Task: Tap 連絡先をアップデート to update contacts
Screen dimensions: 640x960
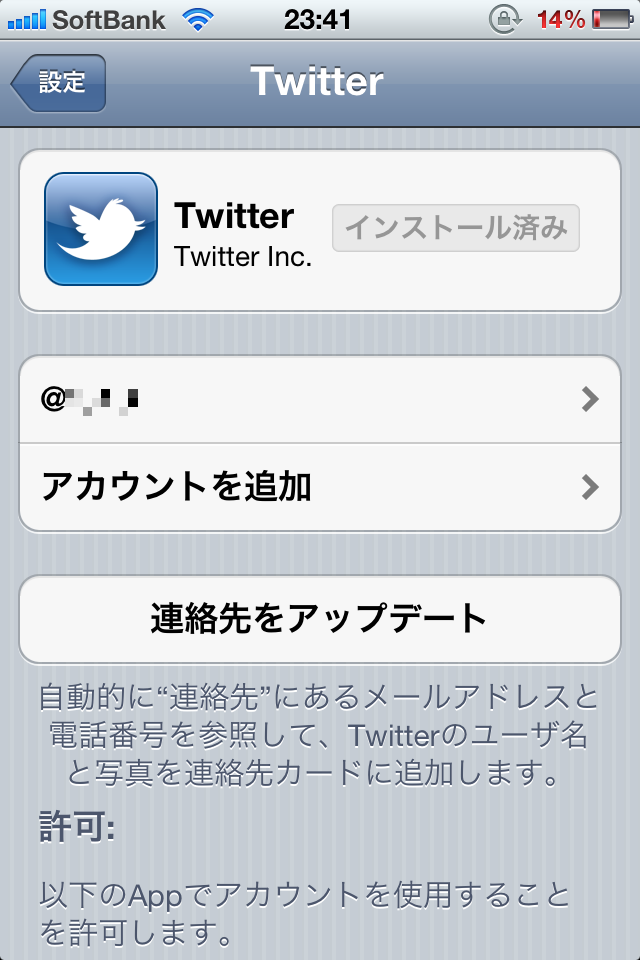Action: click(320, 619)
